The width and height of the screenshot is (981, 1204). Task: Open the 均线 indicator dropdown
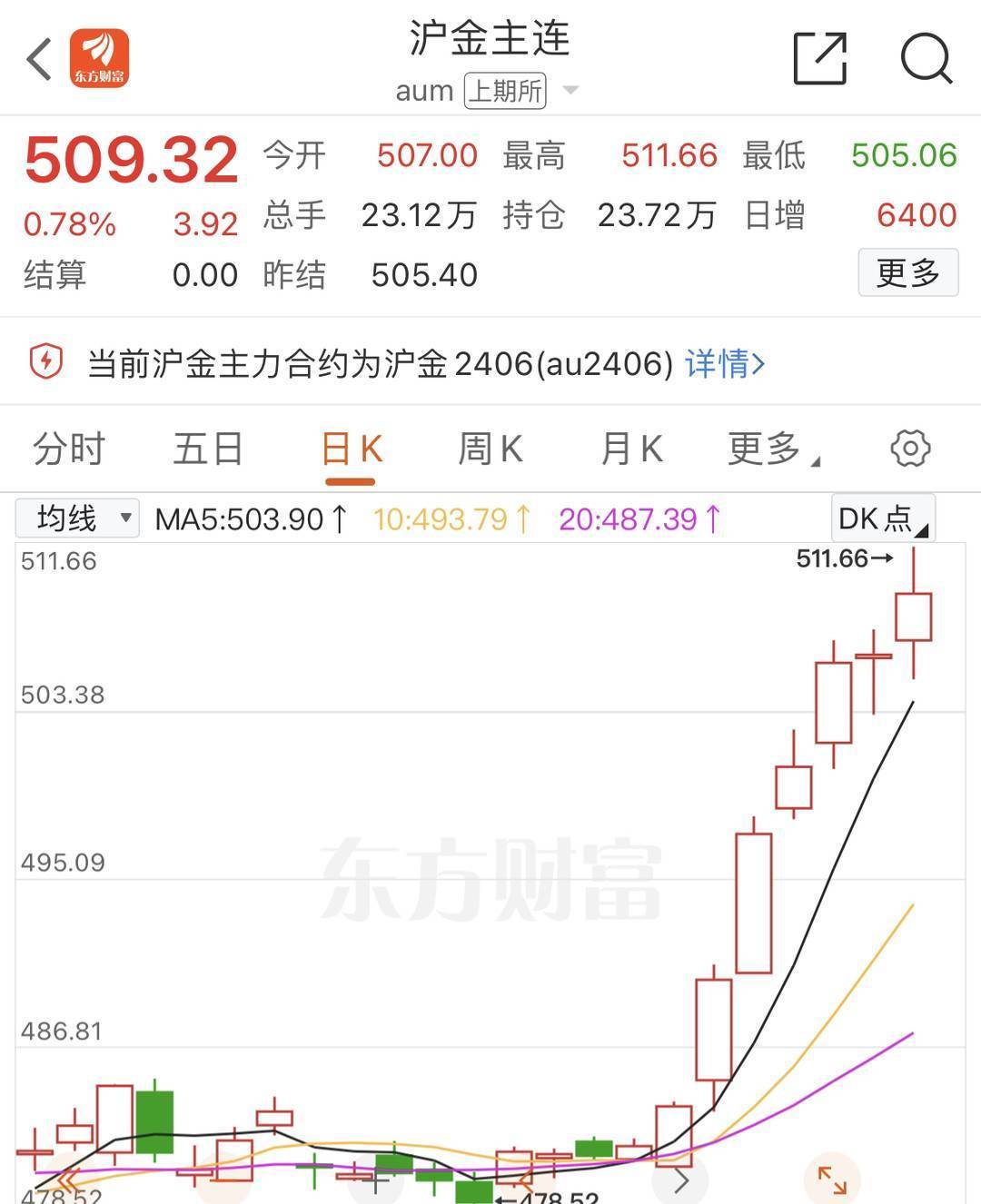click(78, 518)
